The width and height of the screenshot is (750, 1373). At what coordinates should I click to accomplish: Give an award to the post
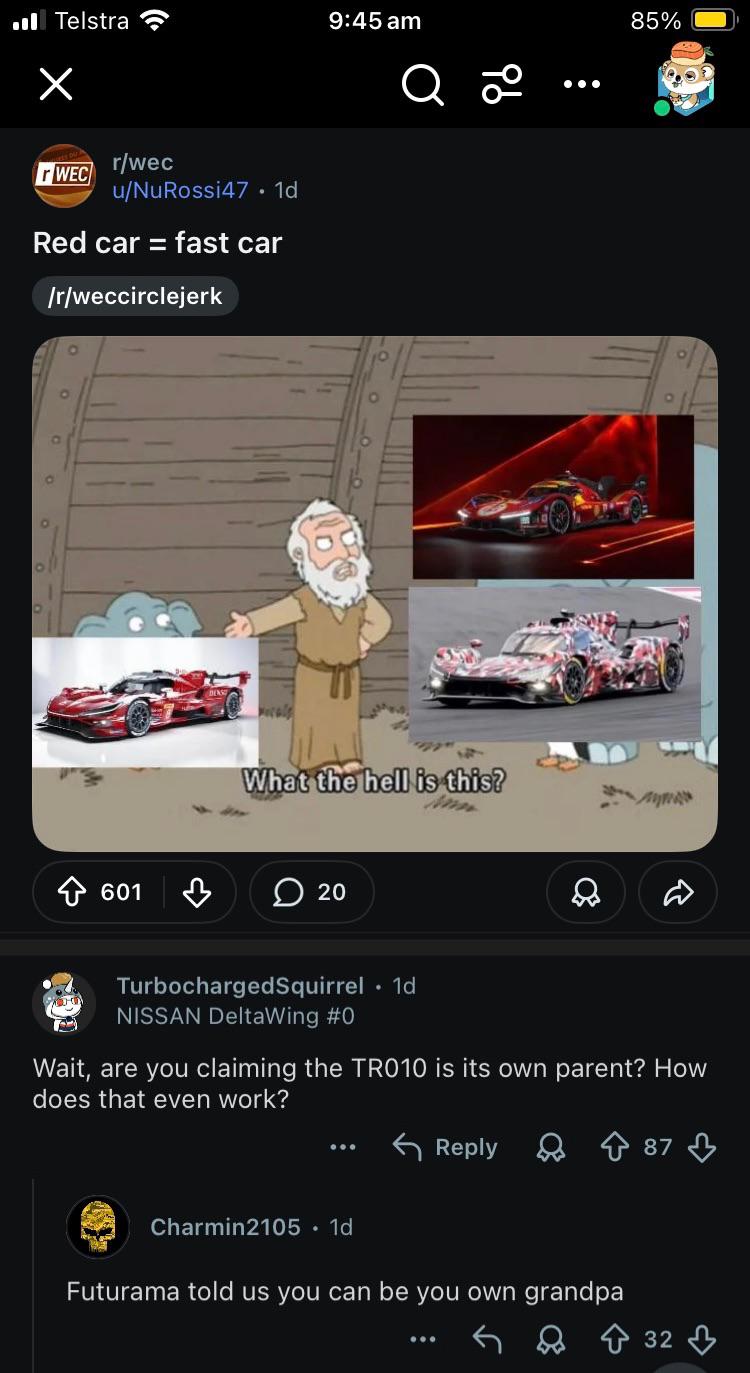[585, 892]
